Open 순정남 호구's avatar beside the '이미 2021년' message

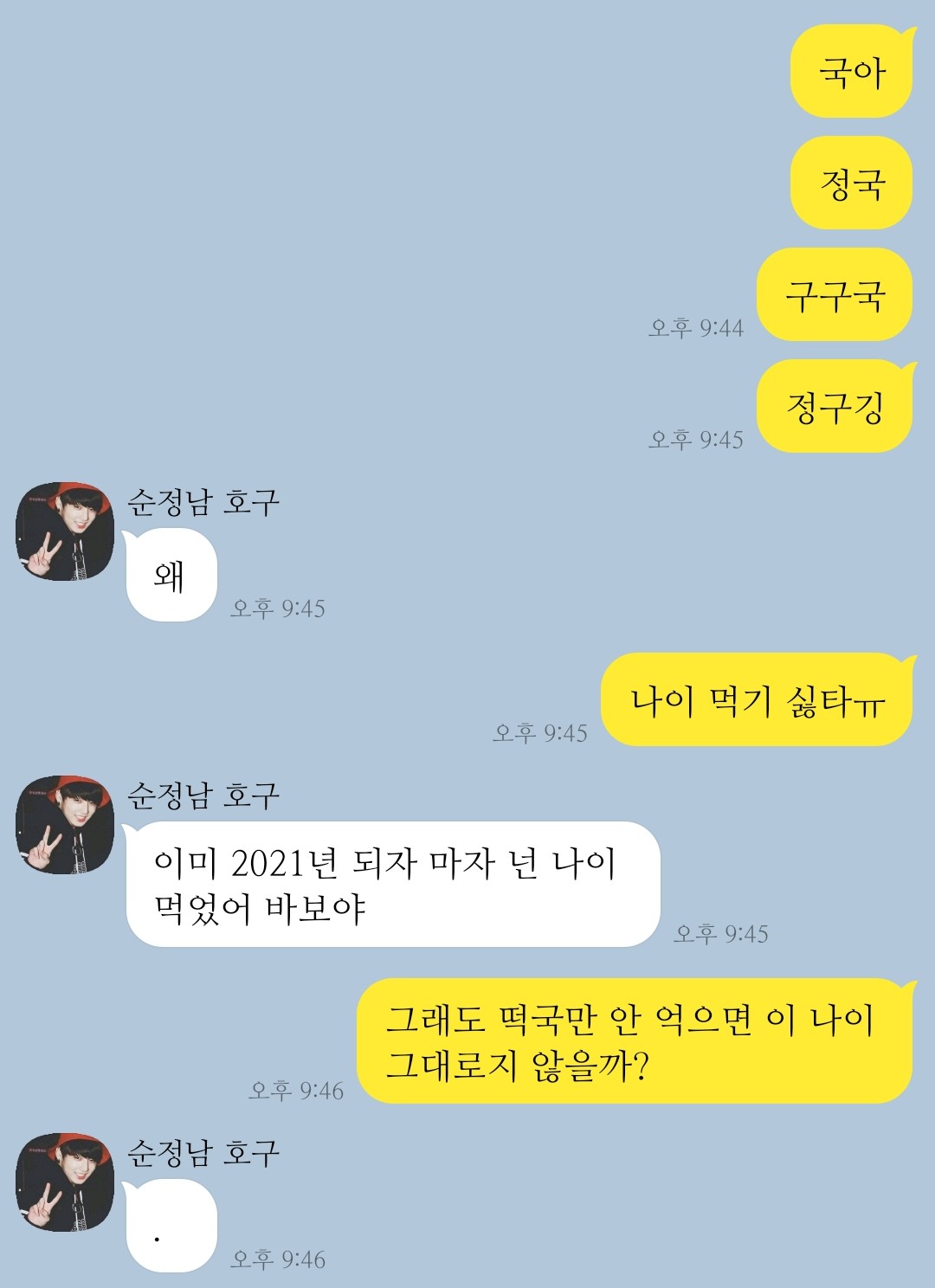[x=65, y=825]
